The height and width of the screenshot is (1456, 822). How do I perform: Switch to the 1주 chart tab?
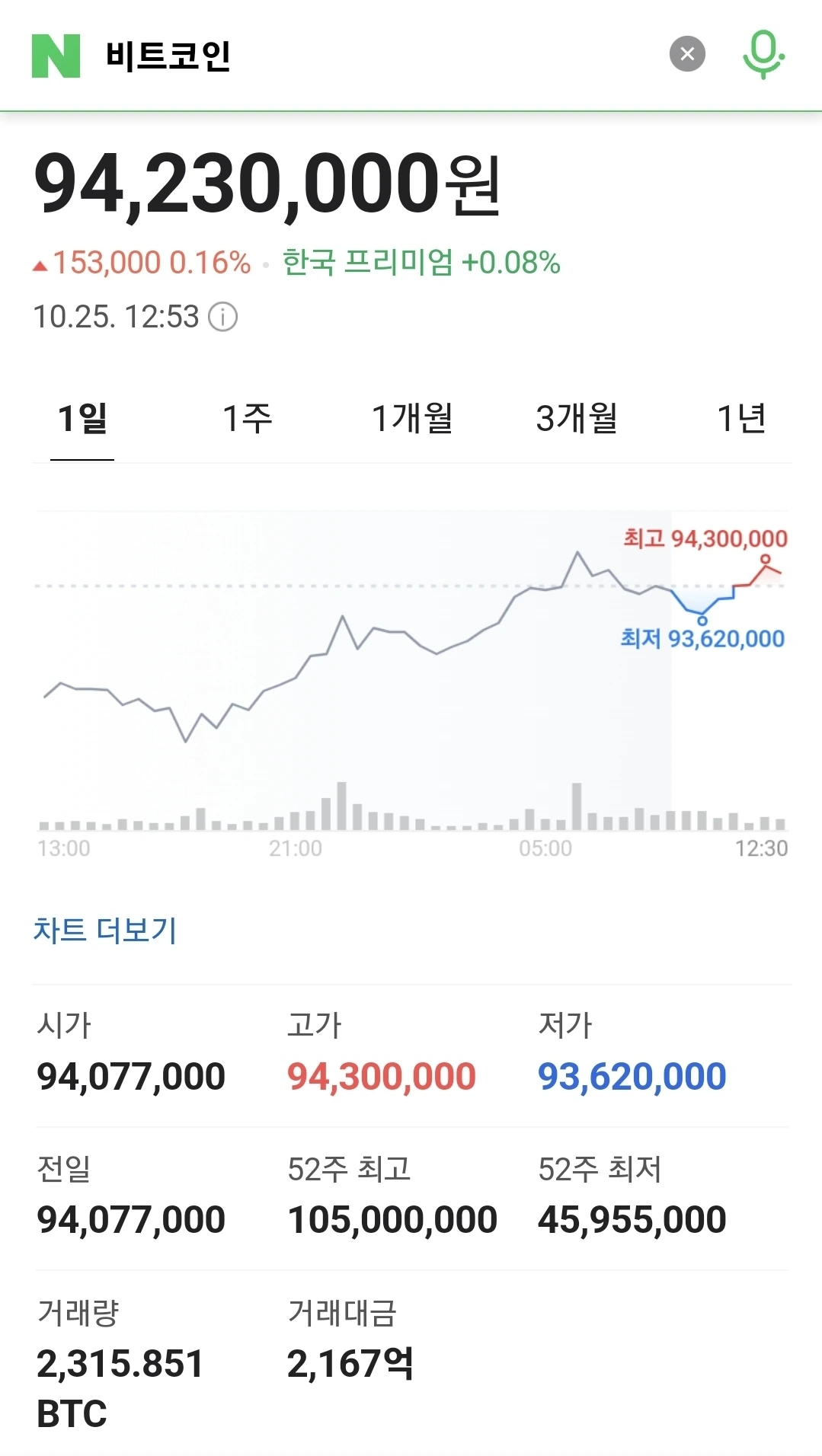[247, 418]
